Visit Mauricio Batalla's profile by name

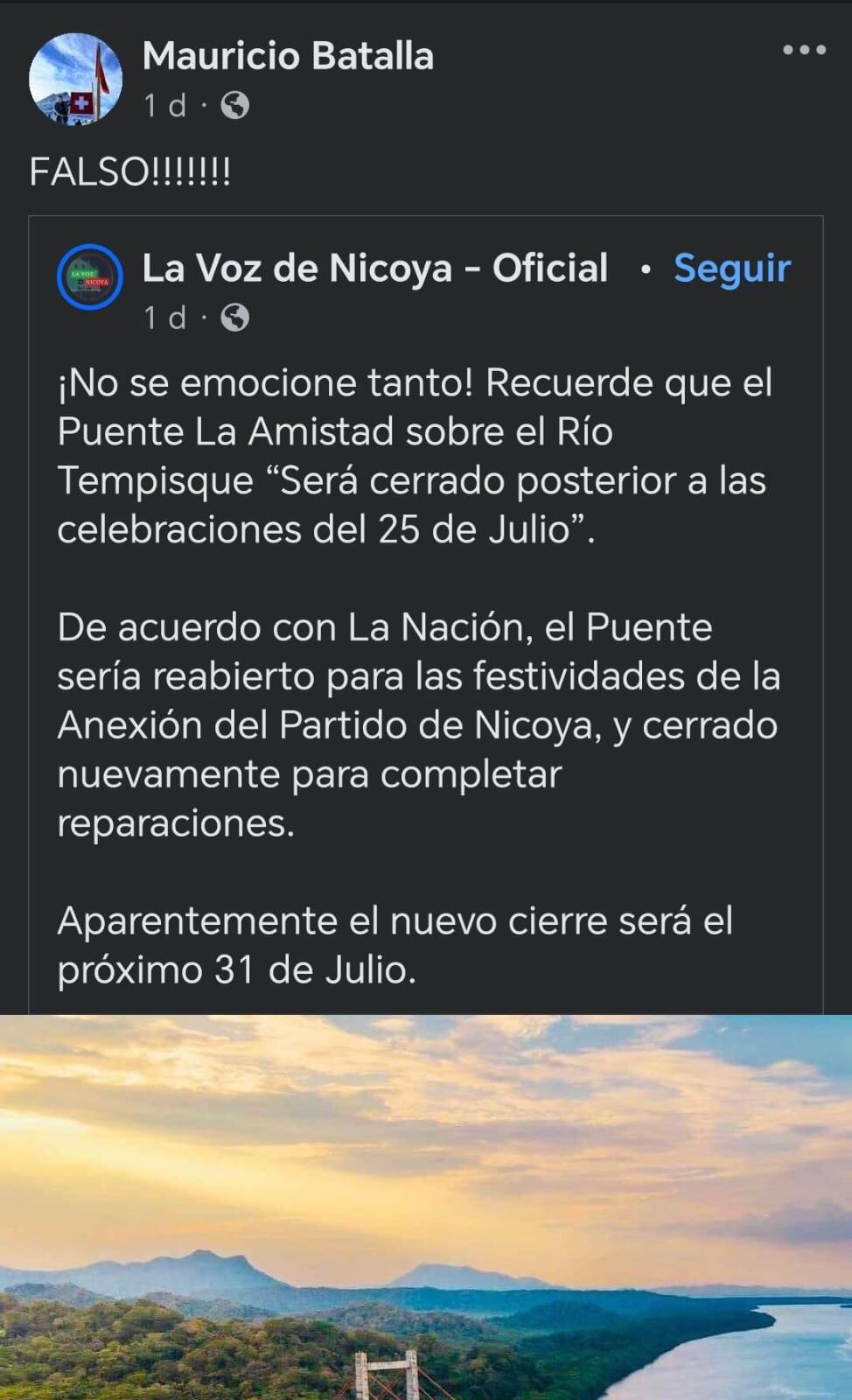[x=288, y=56]
